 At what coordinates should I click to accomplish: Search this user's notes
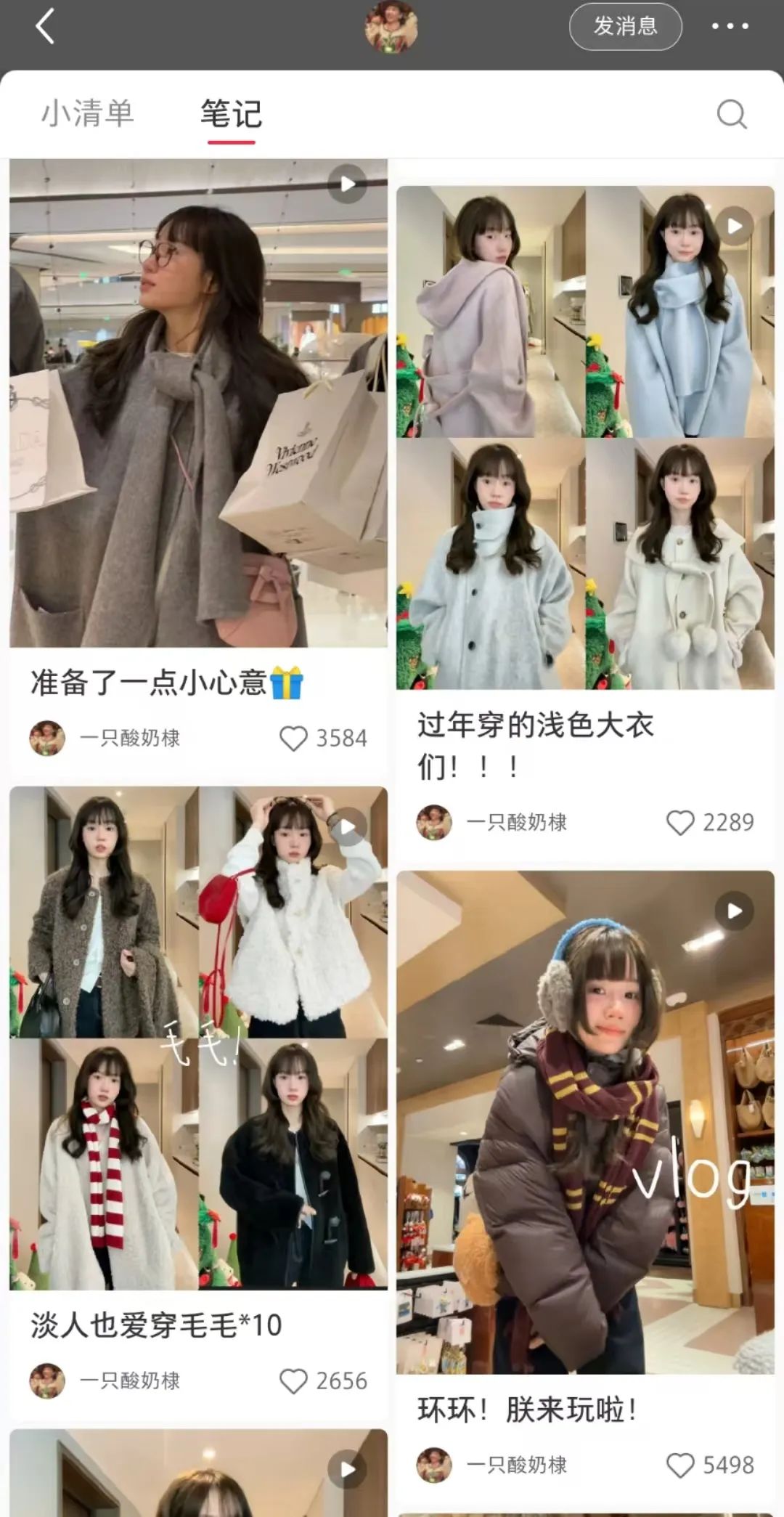click(731, 114)
